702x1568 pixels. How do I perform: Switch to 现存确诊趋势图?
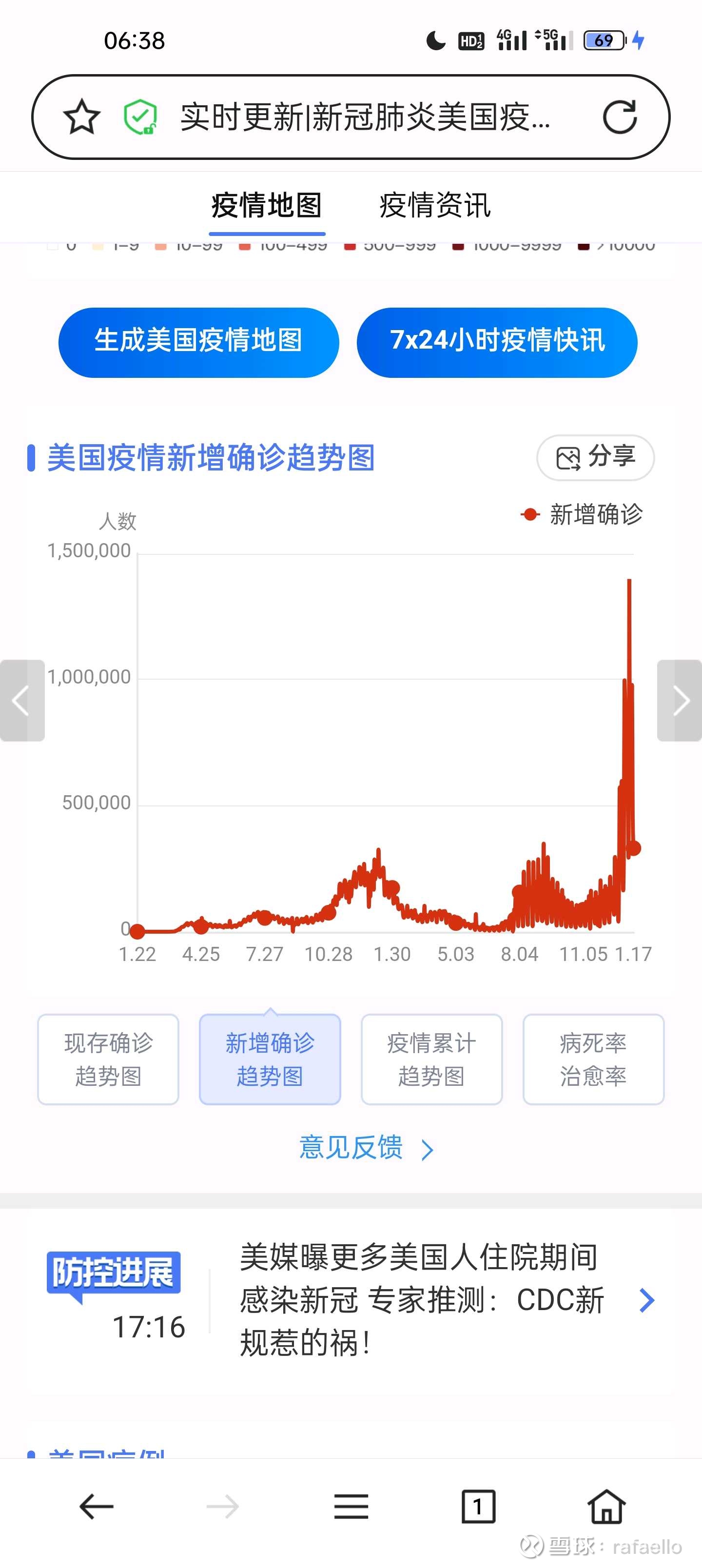pos(108,1059)
